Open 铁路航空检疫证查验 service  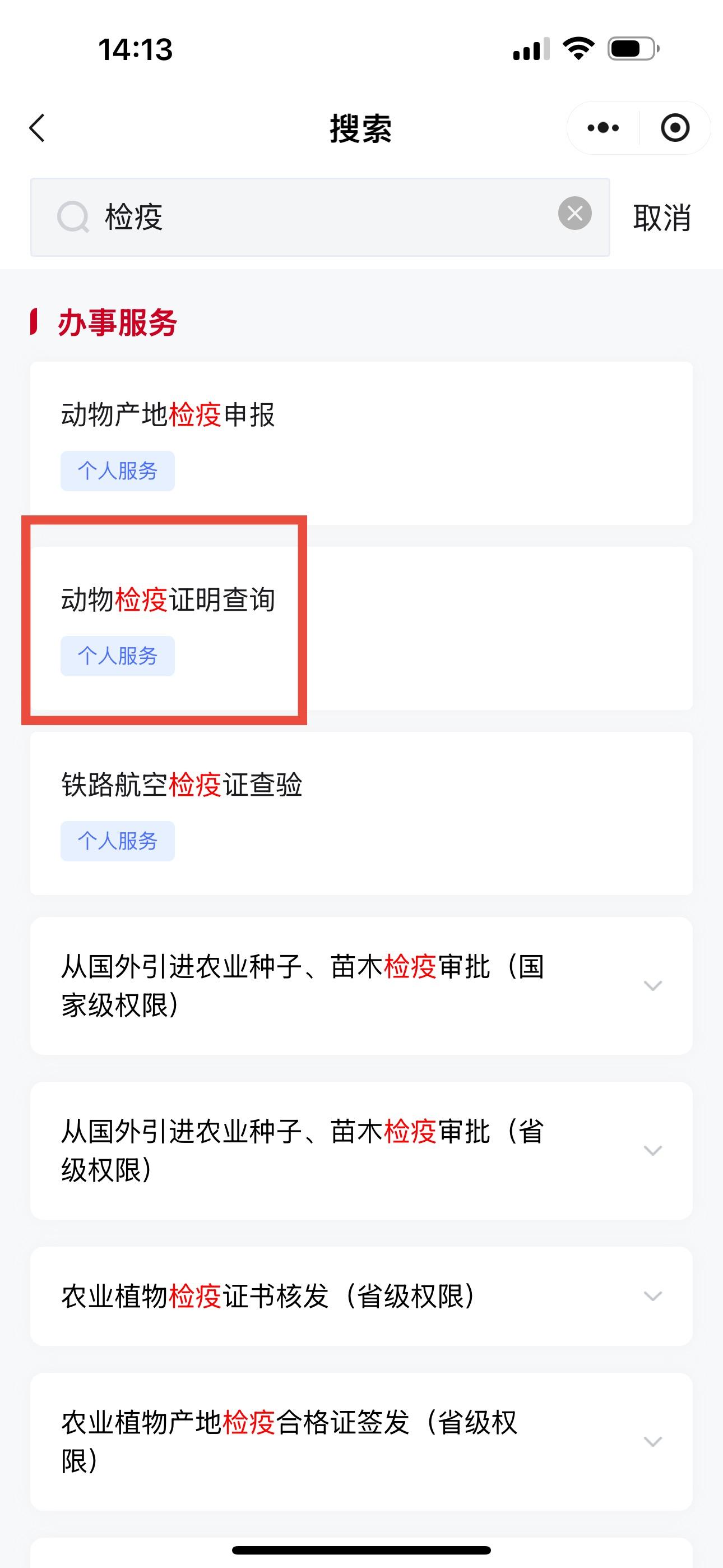click(361, 813)
